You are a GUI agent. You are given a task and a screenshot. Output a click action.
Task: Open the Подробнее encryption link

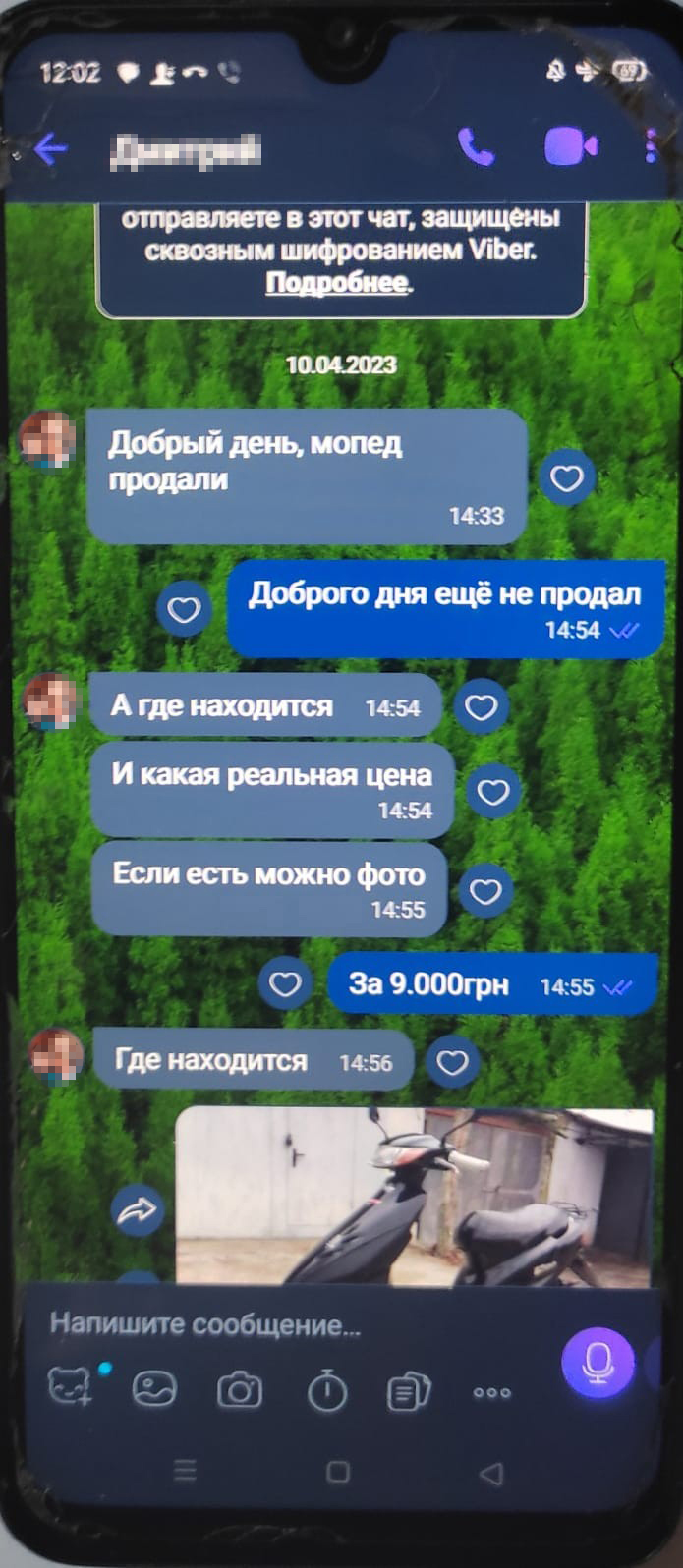(x=338, y=283)
